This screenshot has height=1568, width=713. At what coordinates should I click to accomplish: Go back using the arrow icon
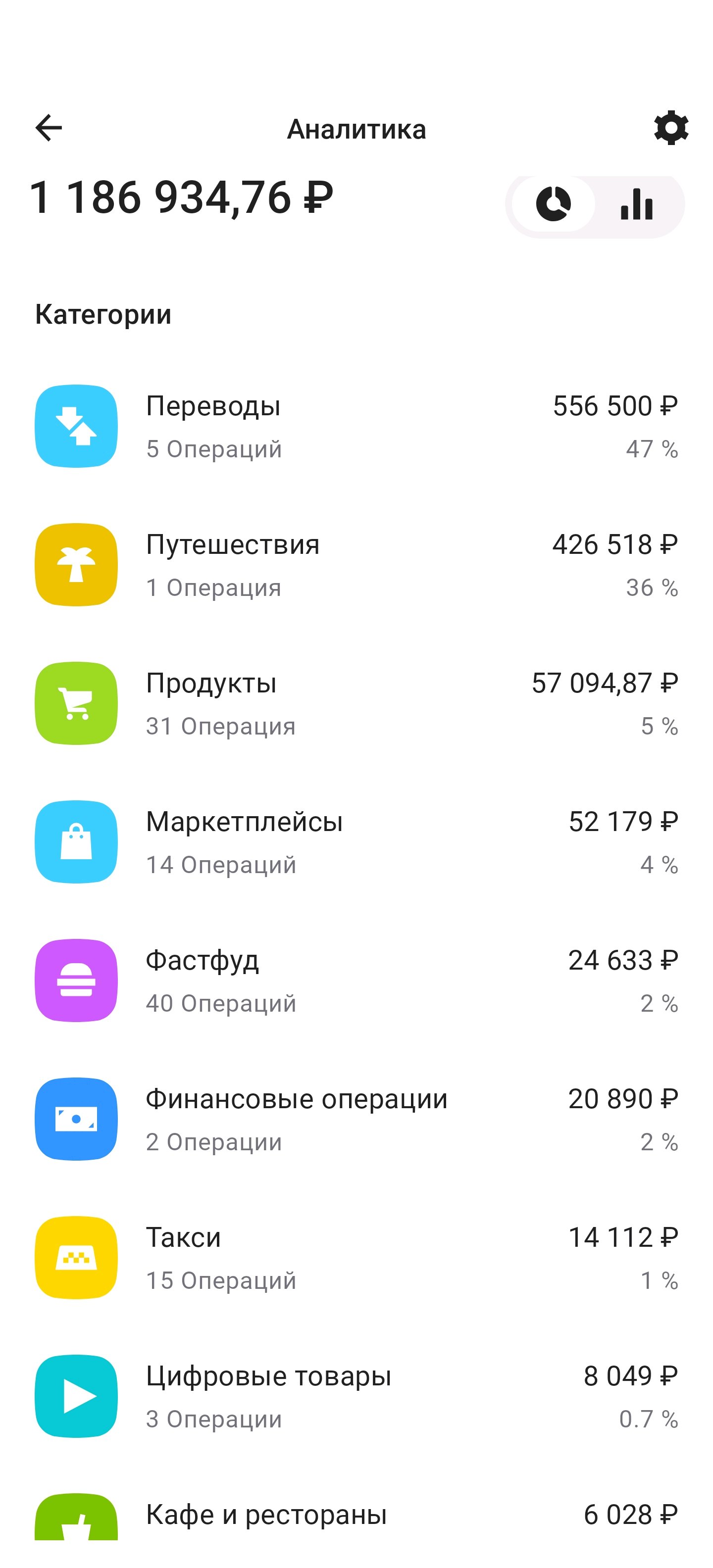[x=49, y=128]
